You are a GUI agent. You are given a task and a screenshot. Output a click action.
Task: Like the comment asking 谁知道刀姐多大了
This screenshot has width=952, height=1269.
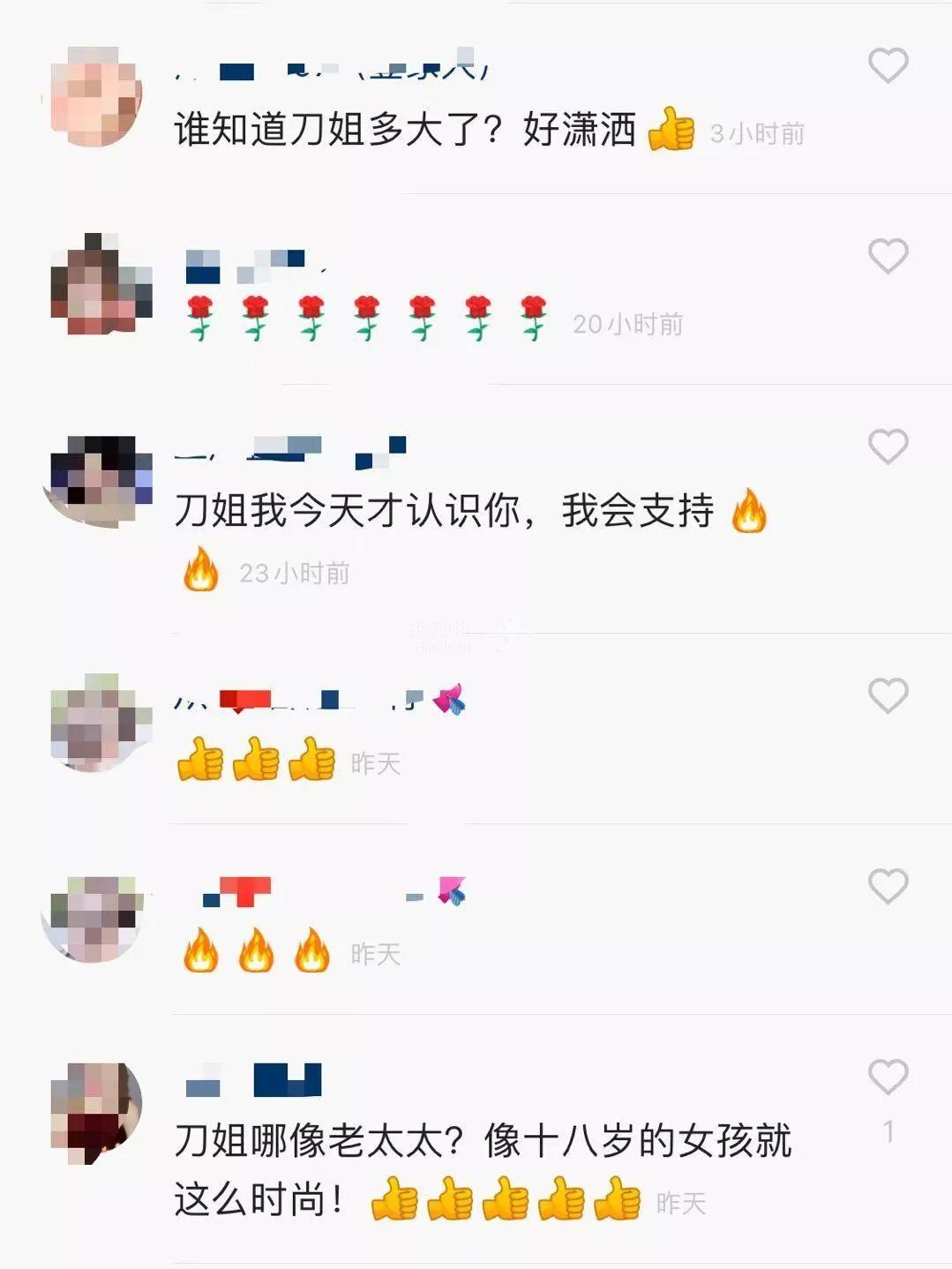click(x=888, y=65)
